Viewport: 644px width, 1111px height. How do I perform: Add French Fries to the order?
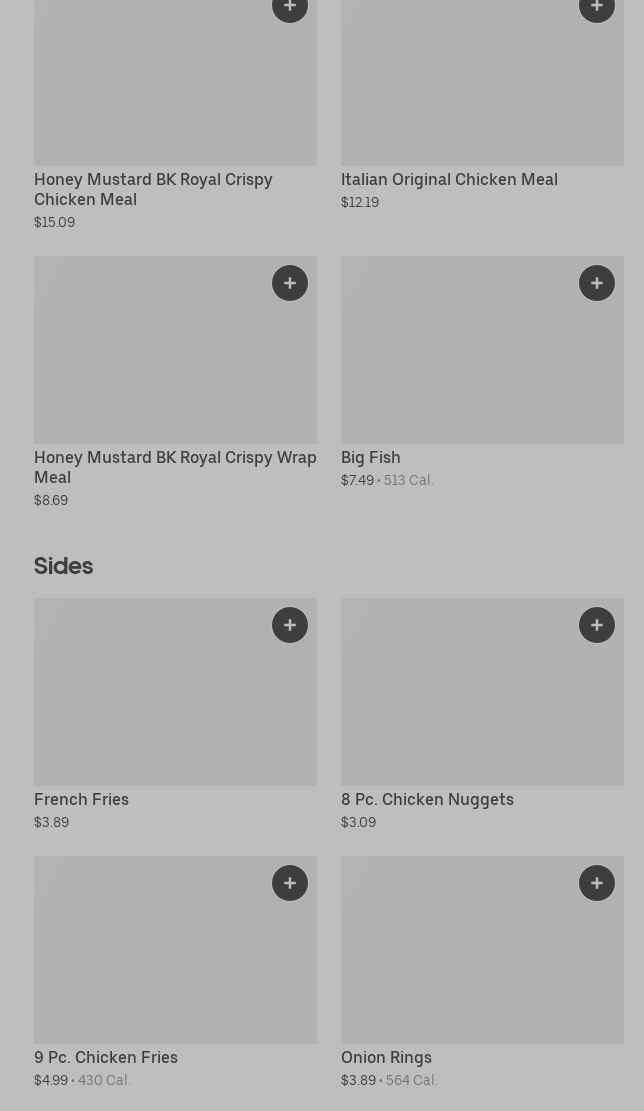290,625
